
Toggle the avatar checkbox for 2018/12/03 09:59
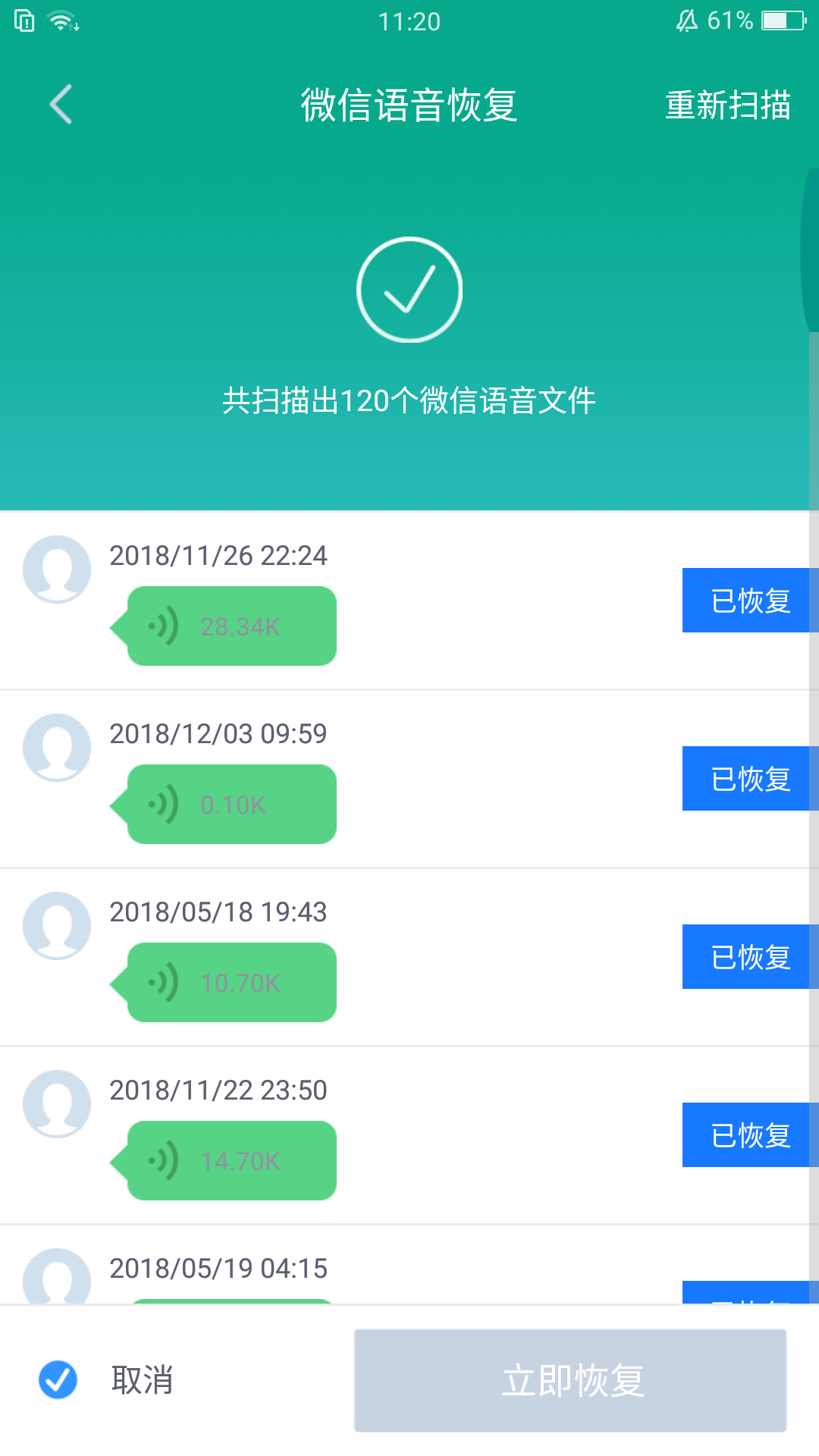click(x=58, y=747)
